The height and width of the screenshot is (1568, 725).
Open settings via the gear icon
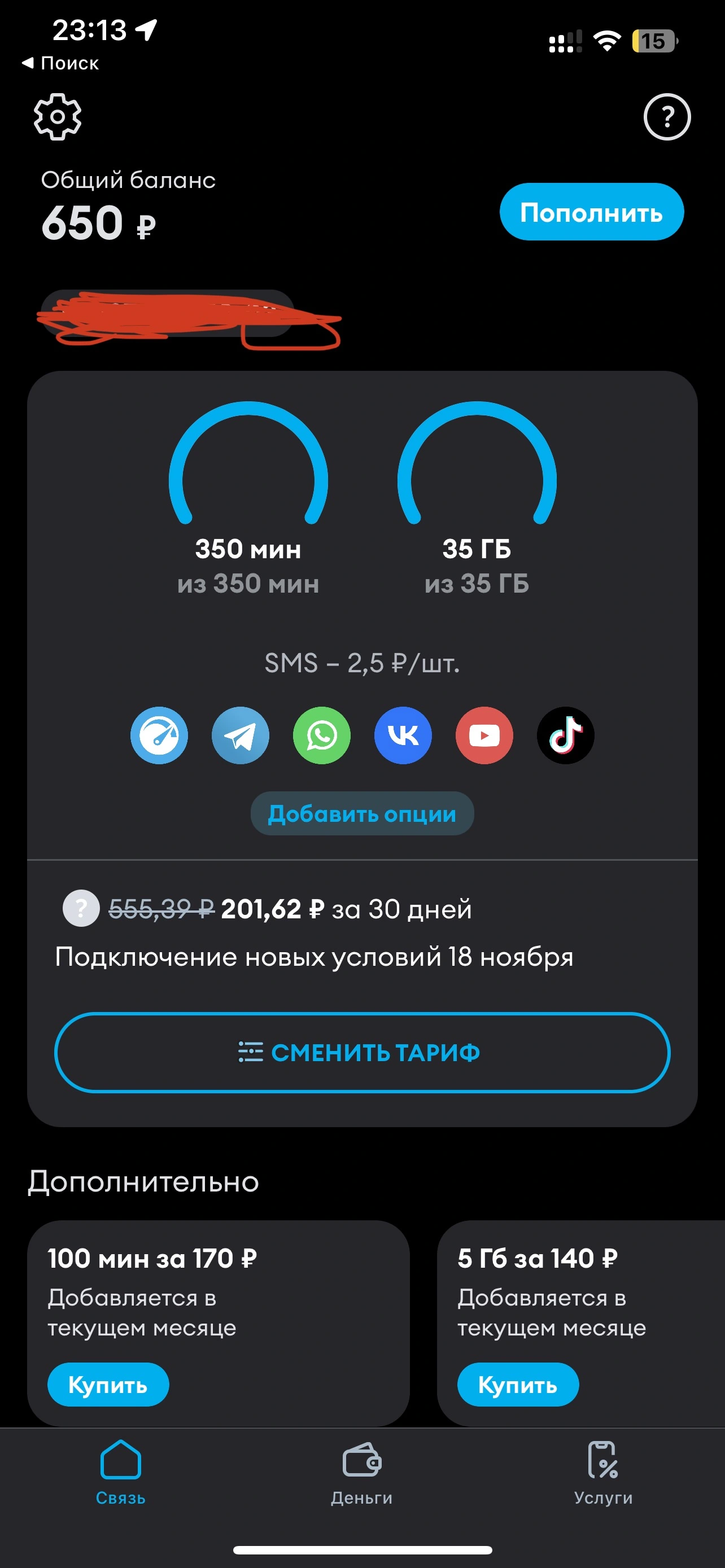click(57, 117)
